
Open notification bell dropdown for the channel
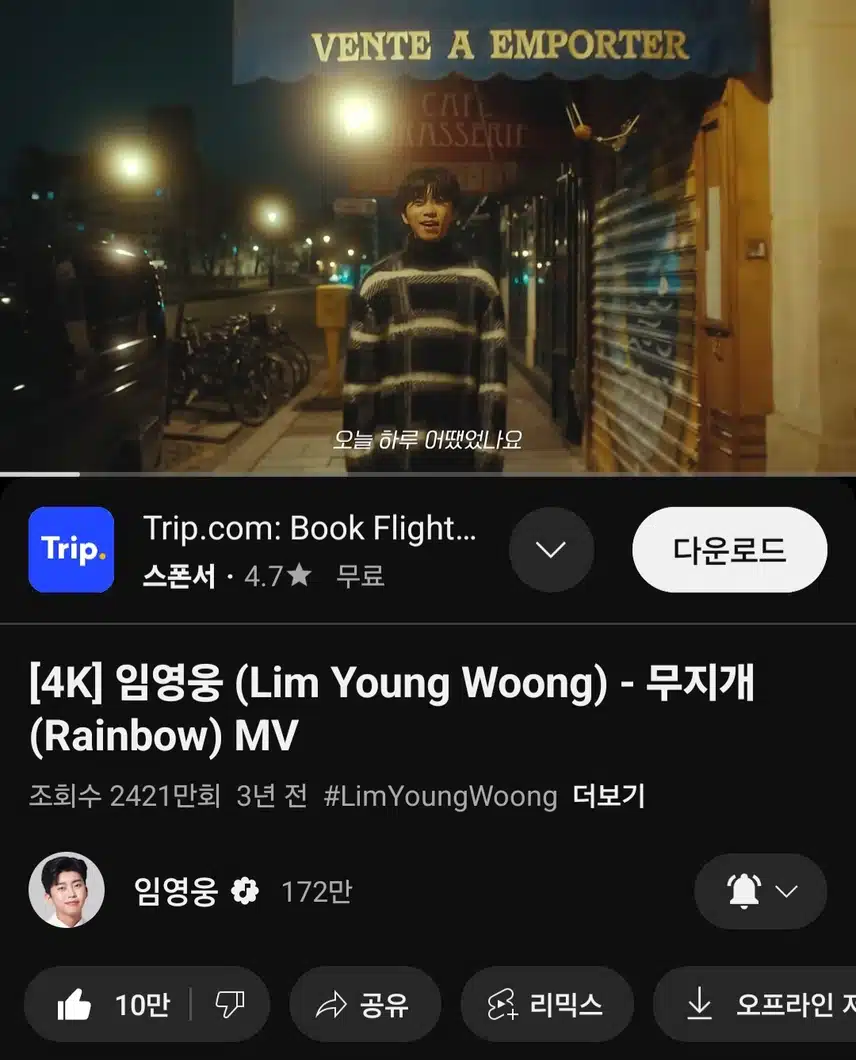pyautogui.click(x=760, y=891)
